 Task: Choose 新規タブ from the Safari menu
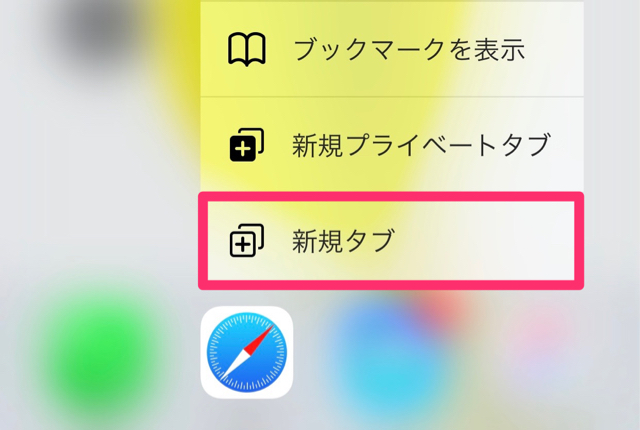[390, 240]
